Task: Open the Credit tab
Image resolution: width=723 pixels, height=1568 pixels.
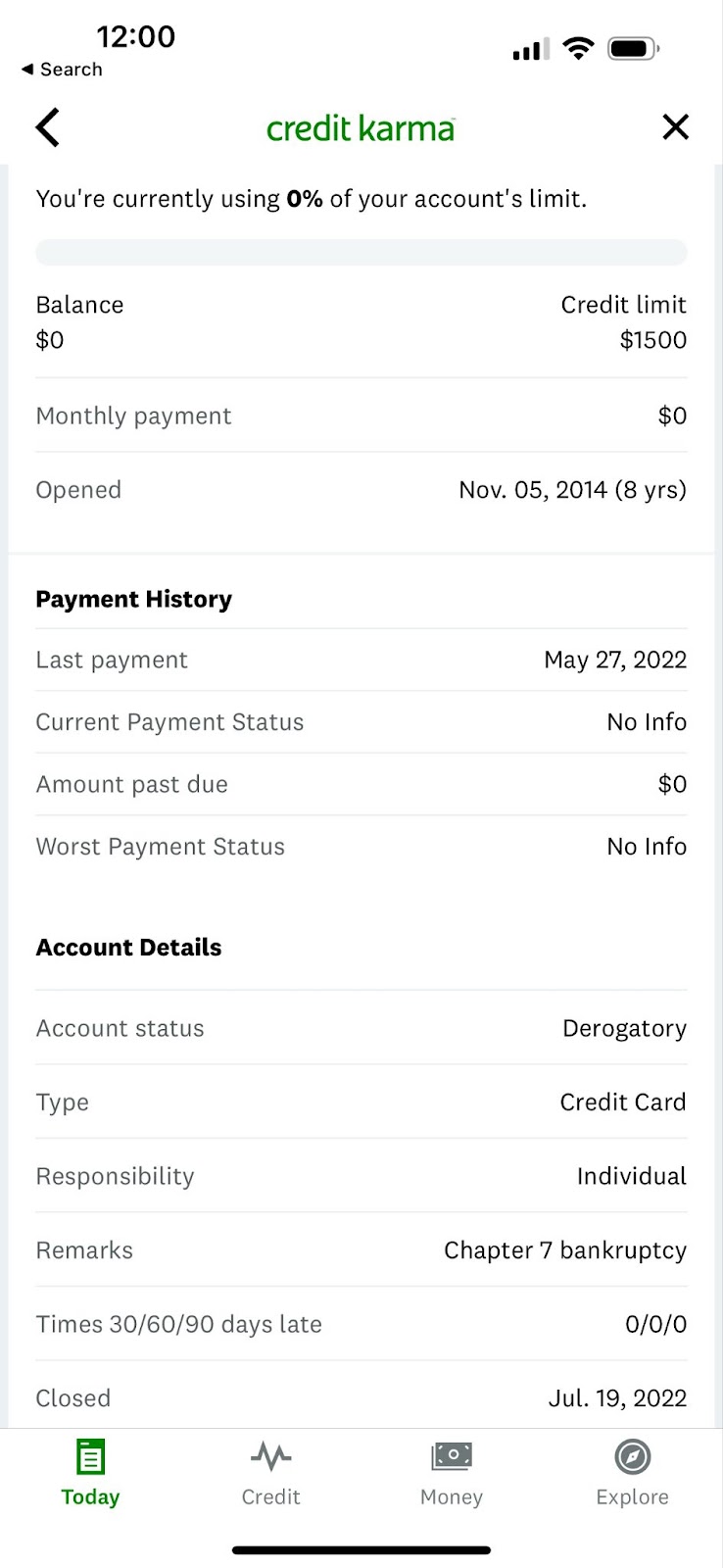Action: (x=270, y=1473)
